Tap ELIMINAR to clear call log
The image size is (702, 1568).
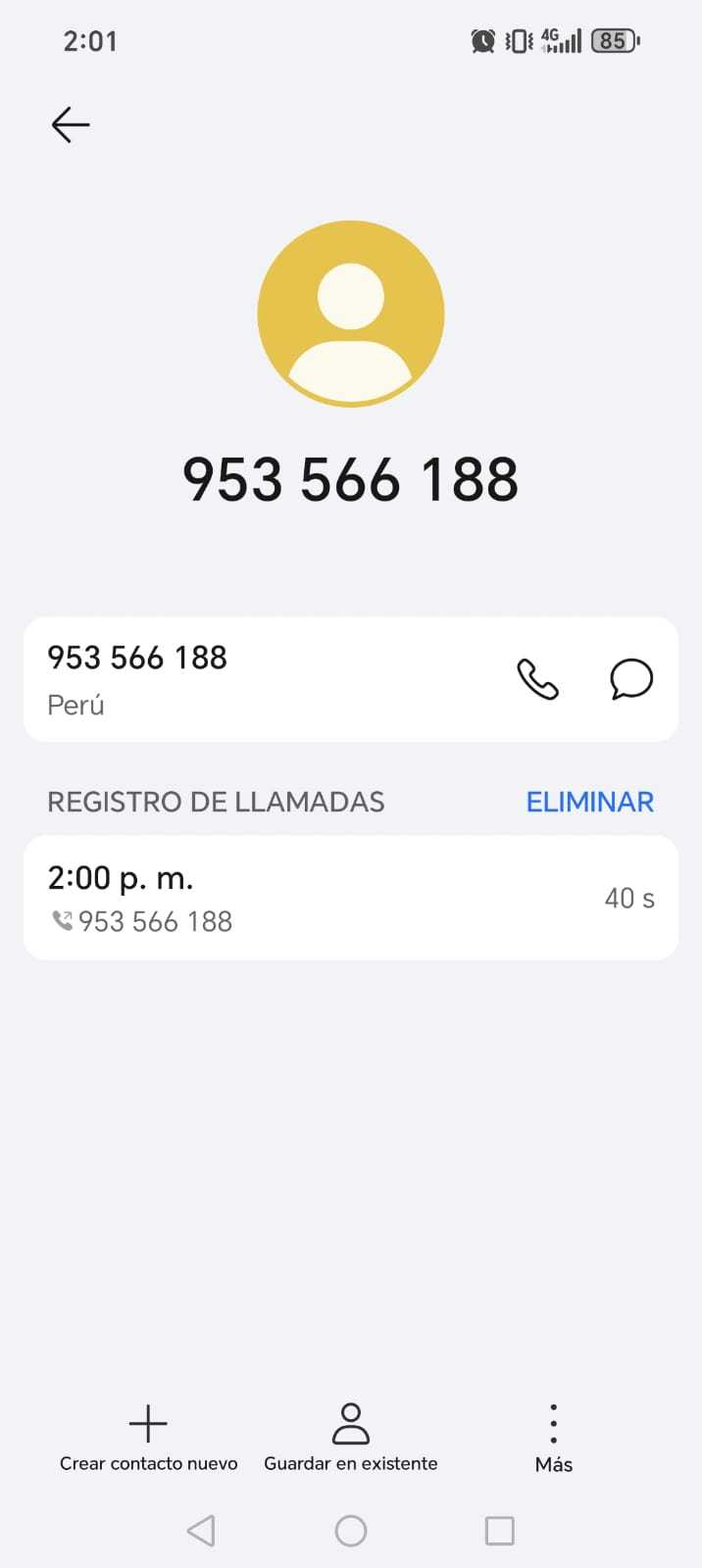pos(589,802)
